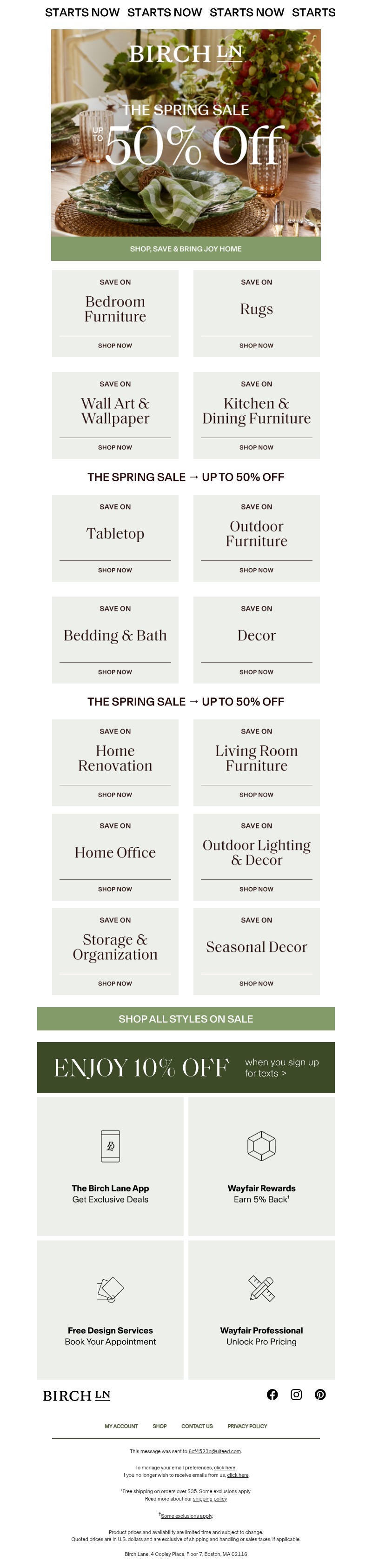Open the Spring Sale 50% off banner

click(186, 145)
